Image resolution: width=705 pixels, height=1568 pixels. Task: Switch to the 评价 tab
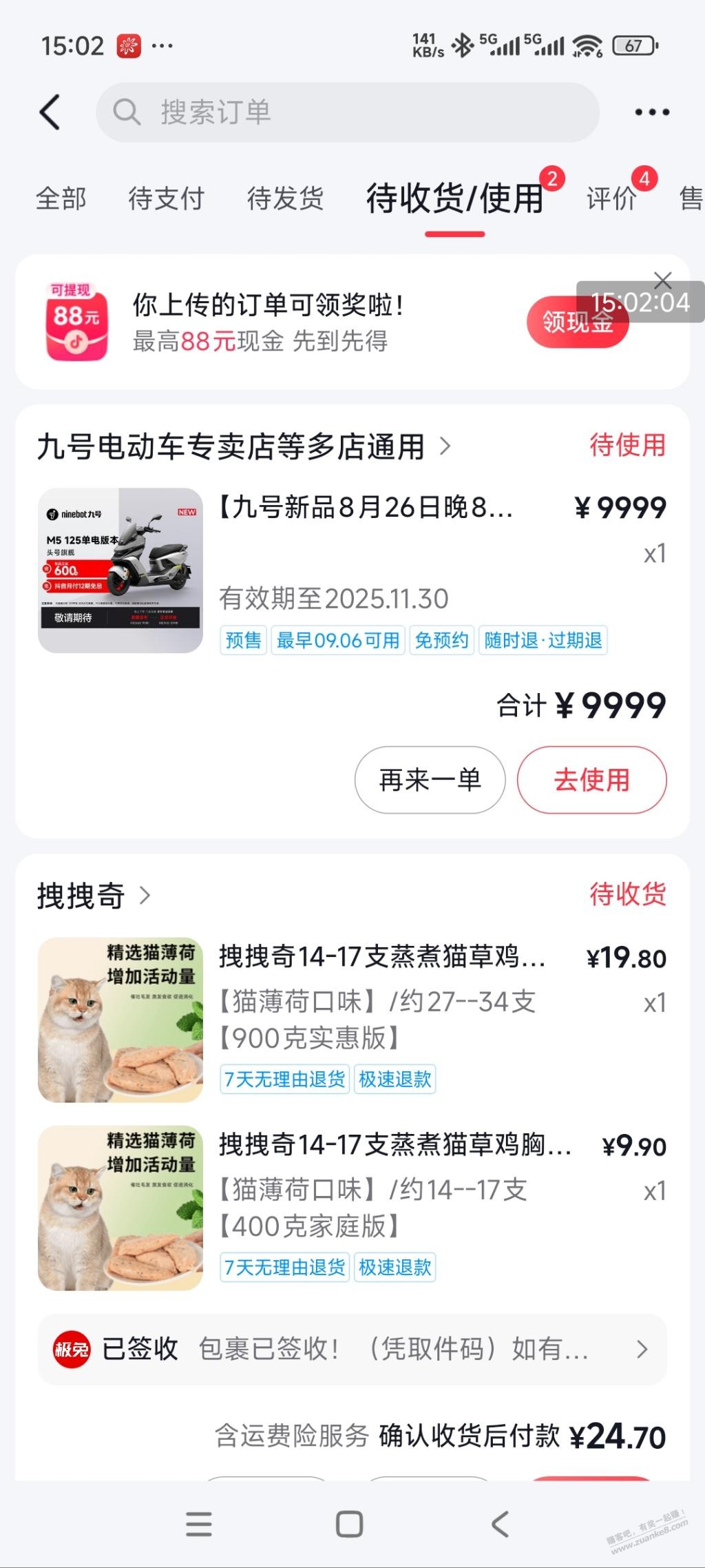[611, 198]
